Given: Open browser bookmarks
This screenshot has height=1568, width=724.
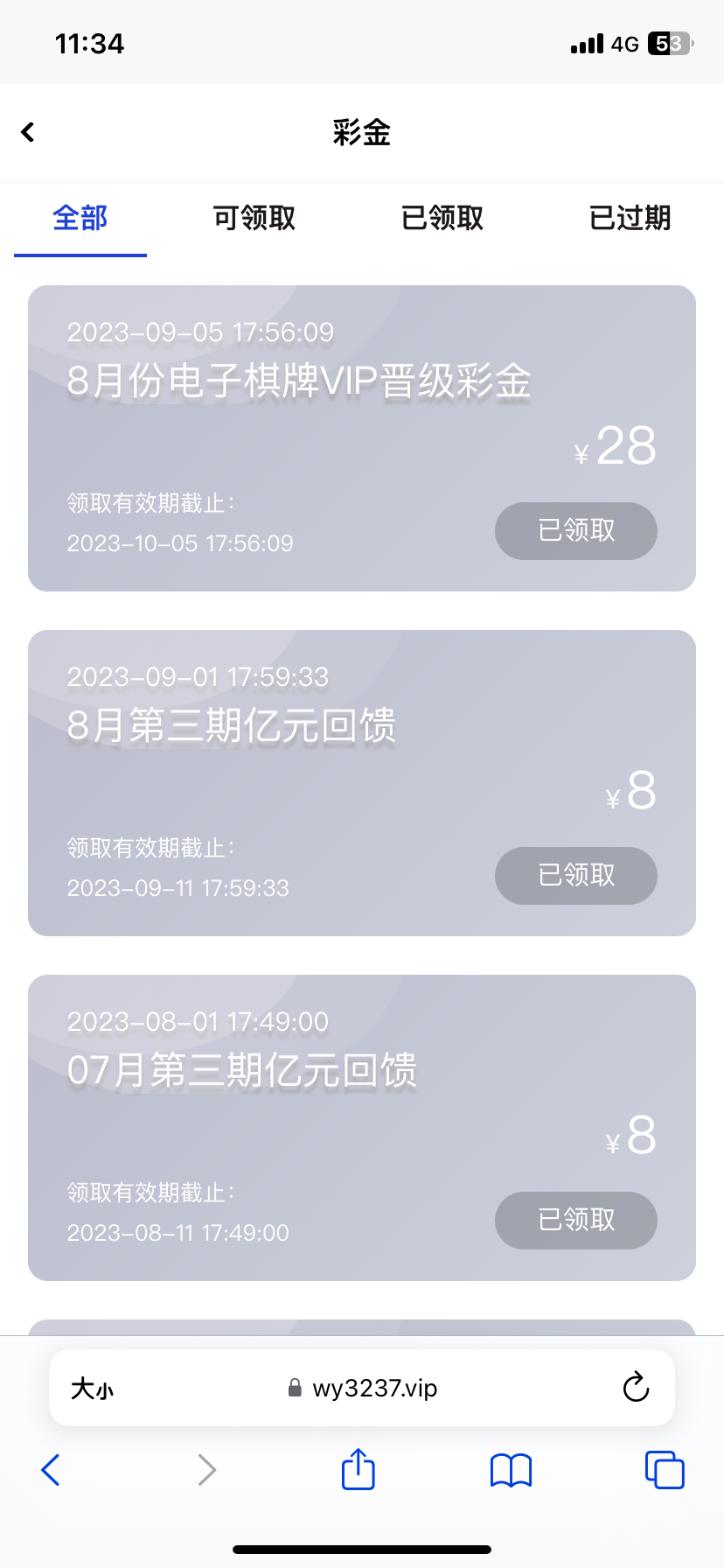Looking at the screenshot, I should [512, 1470].
